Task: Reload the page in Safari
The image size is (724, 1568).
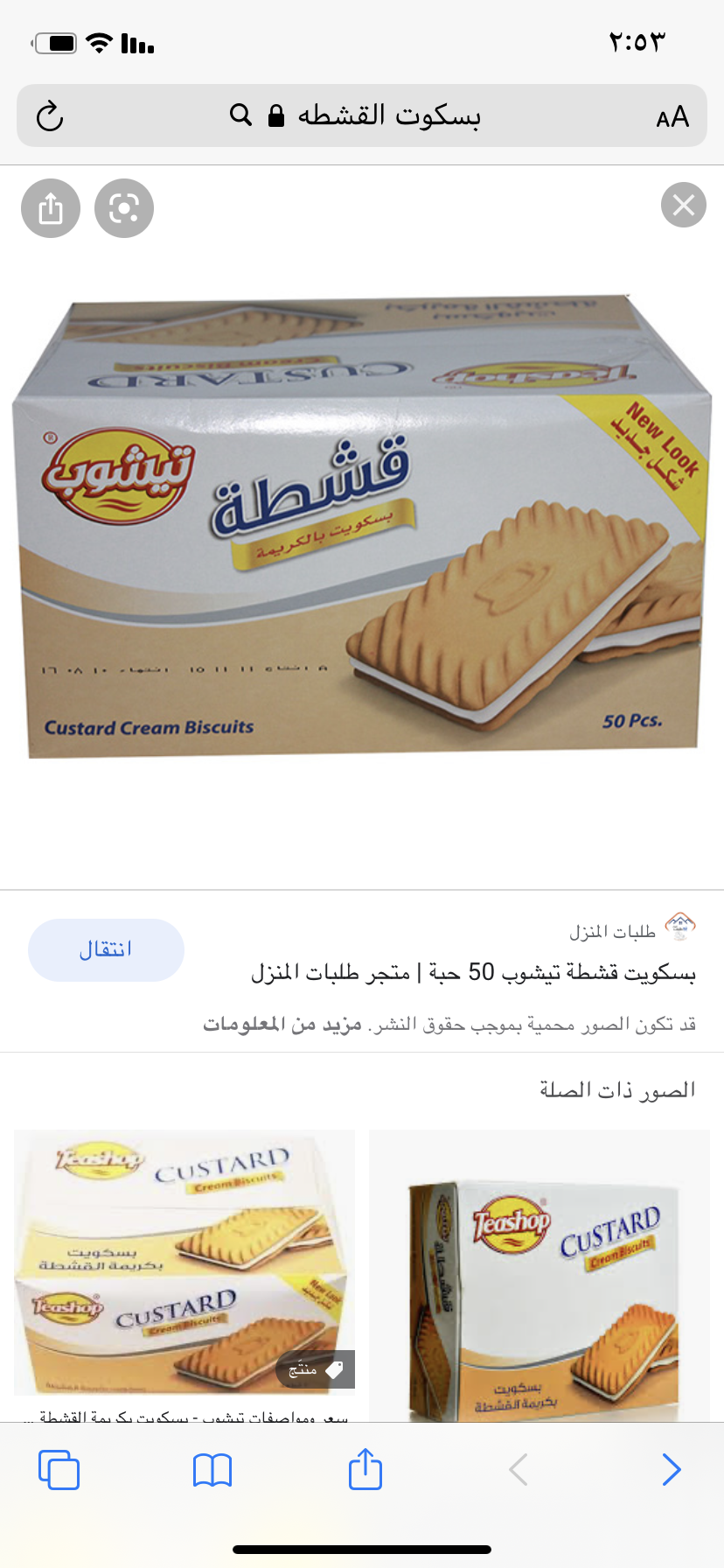Action: tap(50, 115)
